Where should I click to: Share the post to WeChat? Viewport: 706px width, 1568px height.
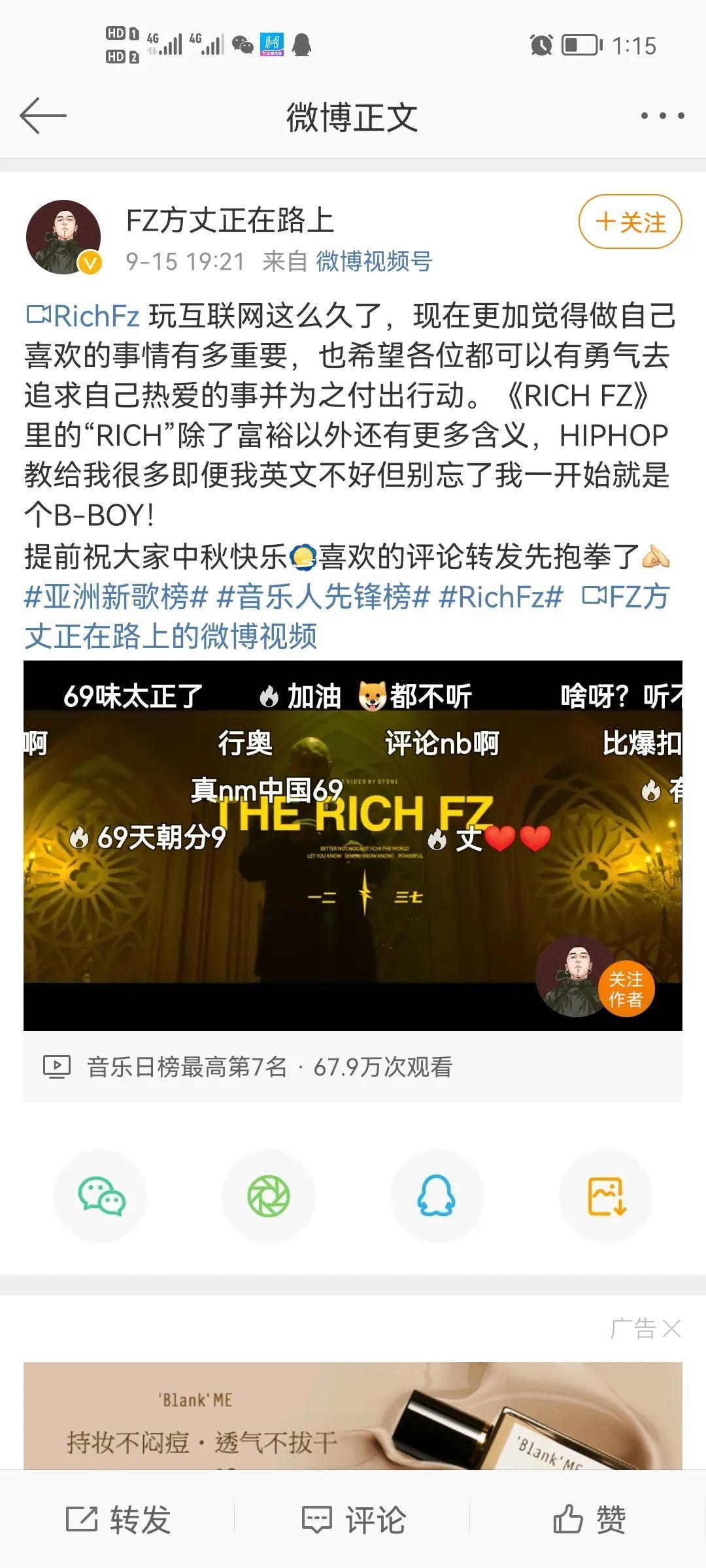(x=101, y=1196)
